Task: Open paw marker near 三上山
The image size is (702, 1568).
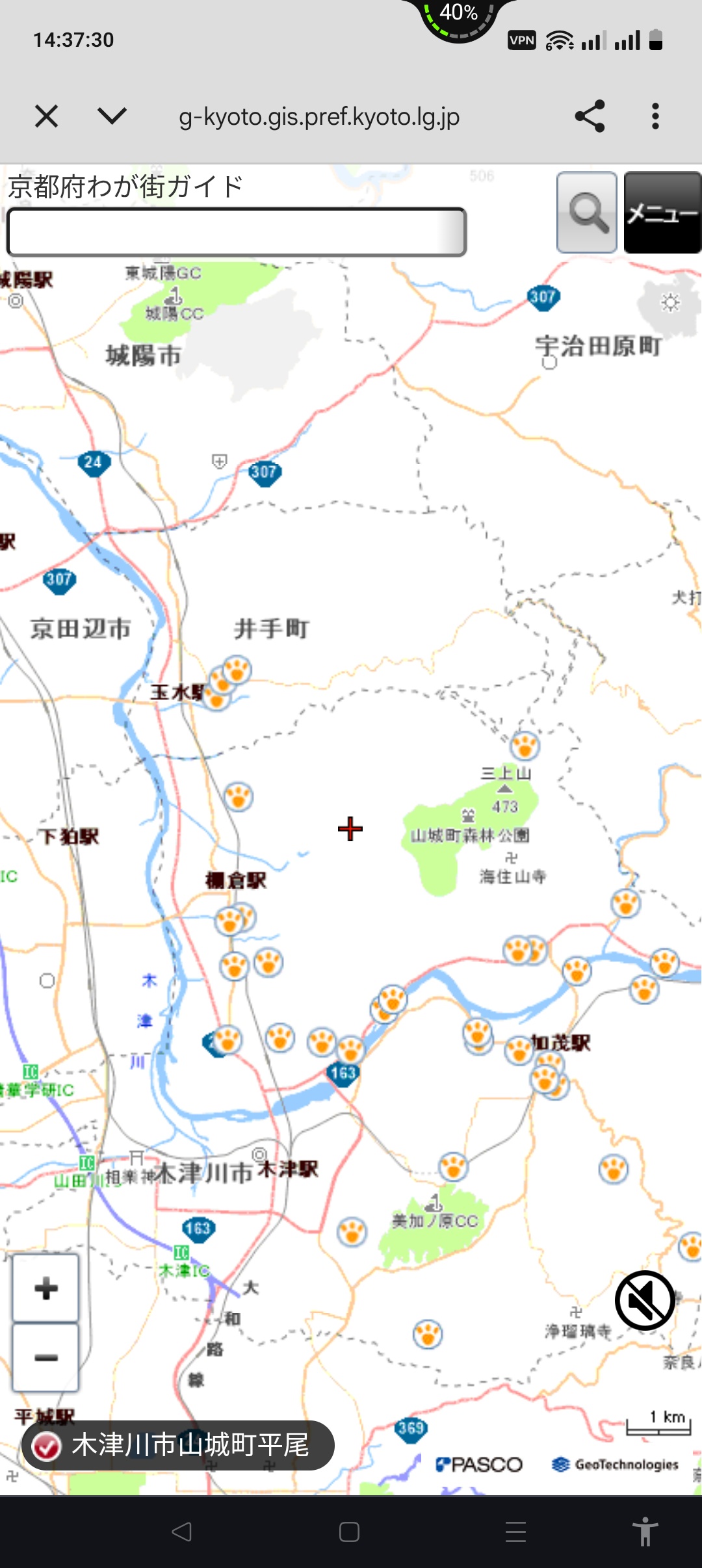Action: tap(525, 746)
